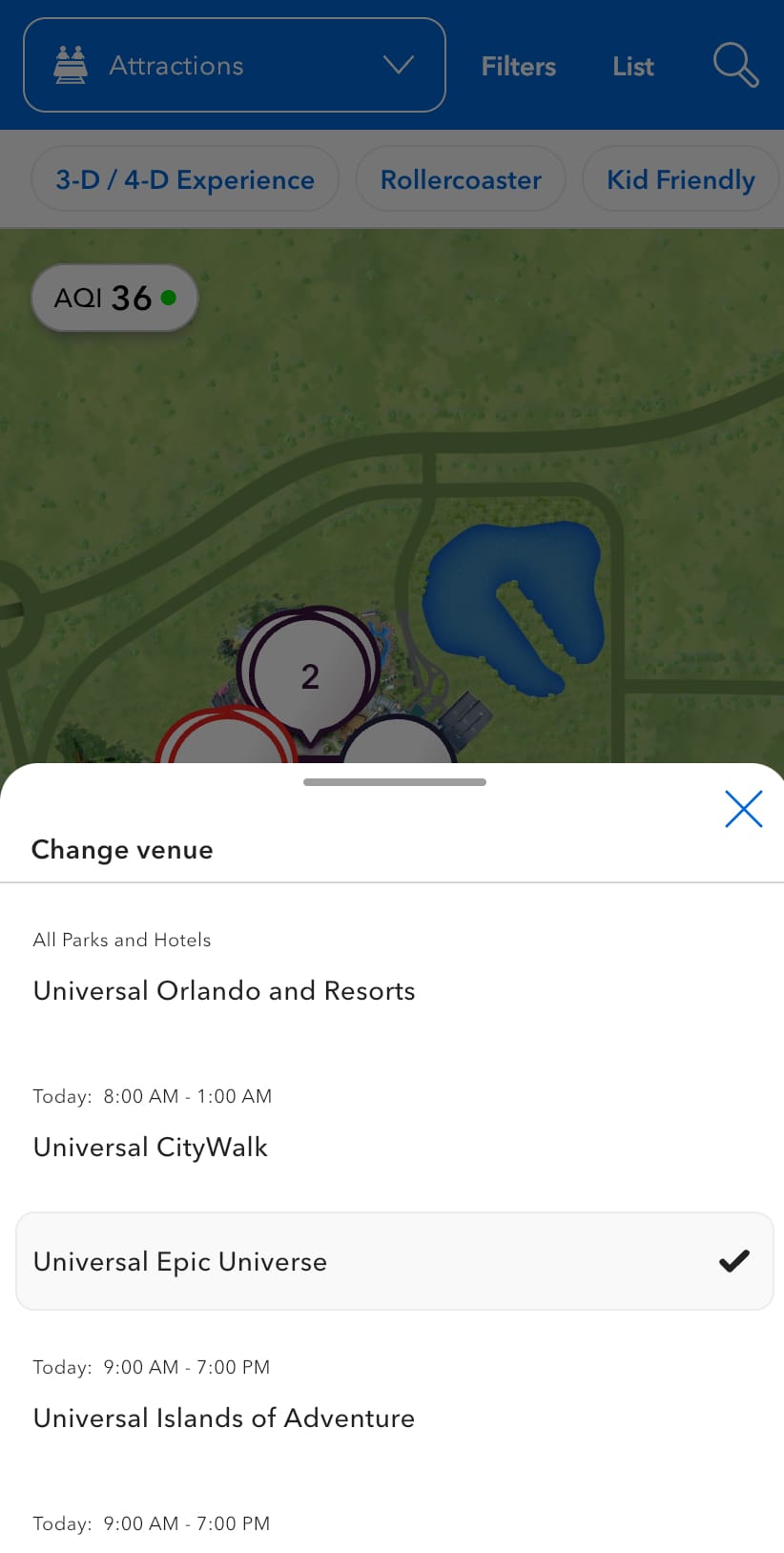The image size is (784, 1553).
Task: Apply the Kid Friendly filter chip
Action: [680, 179]
